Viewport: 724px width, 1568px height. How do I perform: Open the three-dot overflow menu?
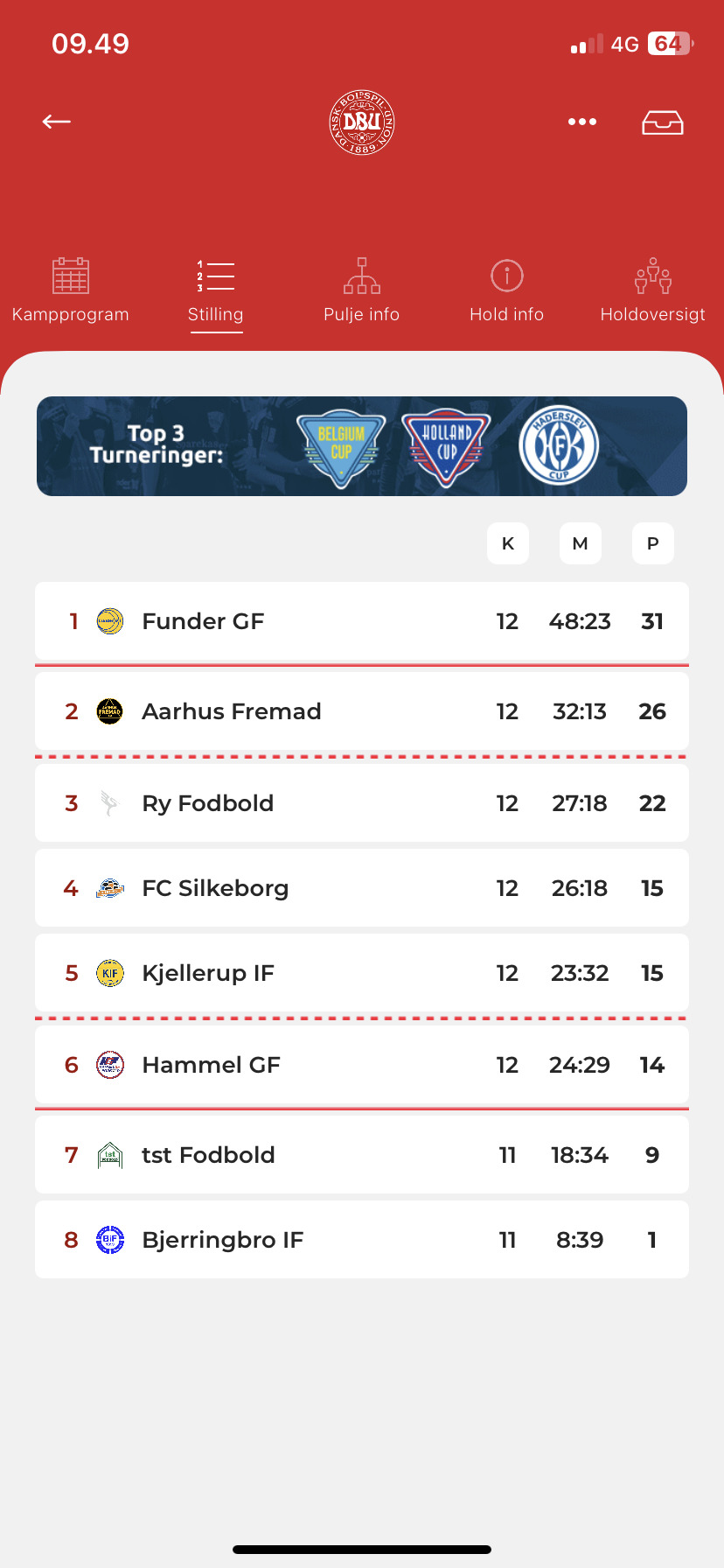581,122
